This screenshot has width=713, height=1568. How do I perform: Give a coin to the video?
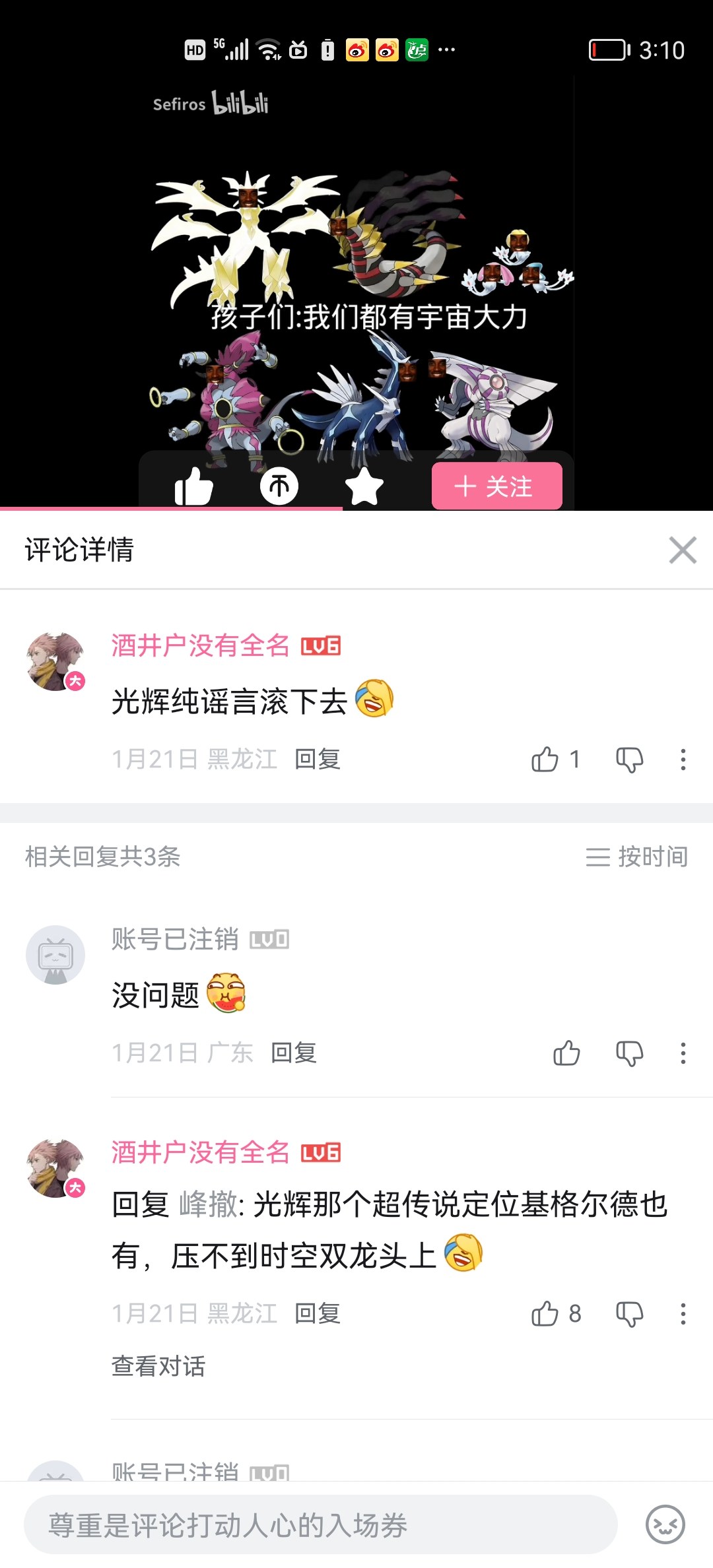[279, 487]
